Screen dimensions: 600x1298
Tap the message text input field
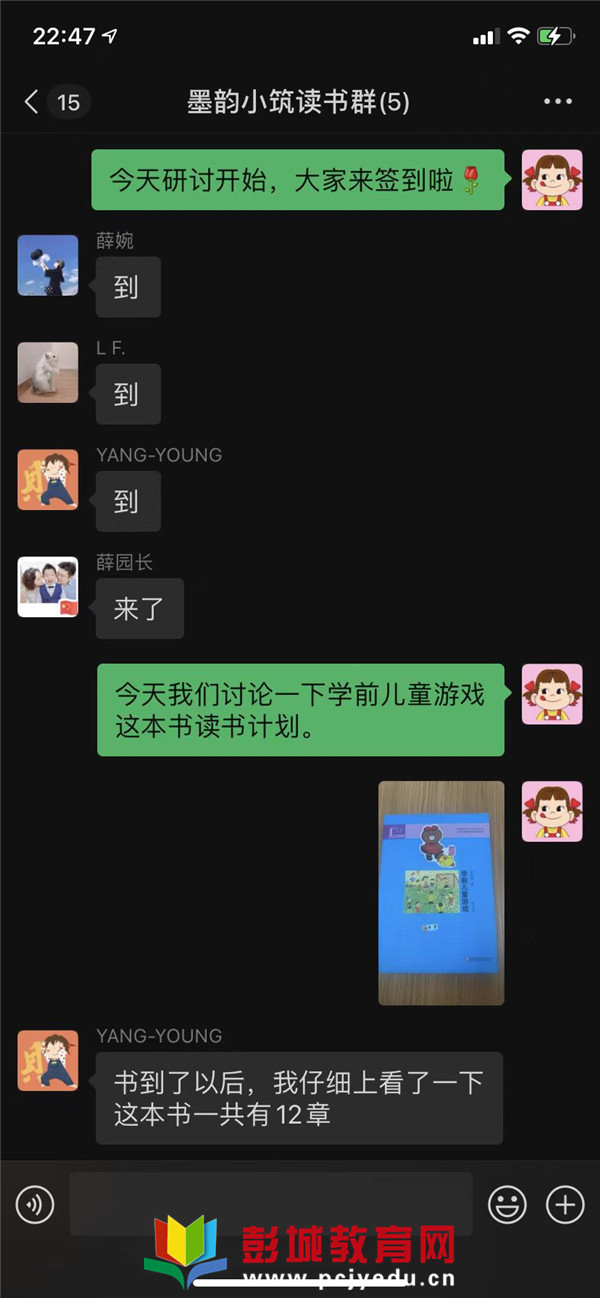tap(270, 1203)
